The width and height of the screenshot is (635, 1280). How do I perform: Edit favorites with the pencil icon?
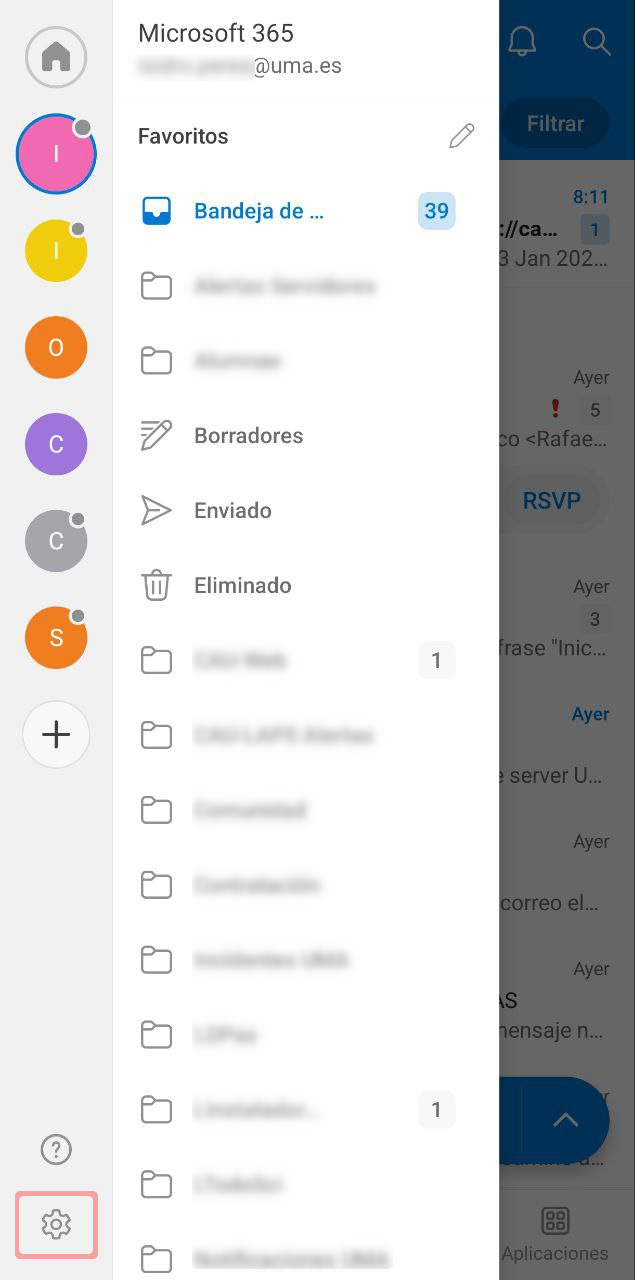[461, 137]
